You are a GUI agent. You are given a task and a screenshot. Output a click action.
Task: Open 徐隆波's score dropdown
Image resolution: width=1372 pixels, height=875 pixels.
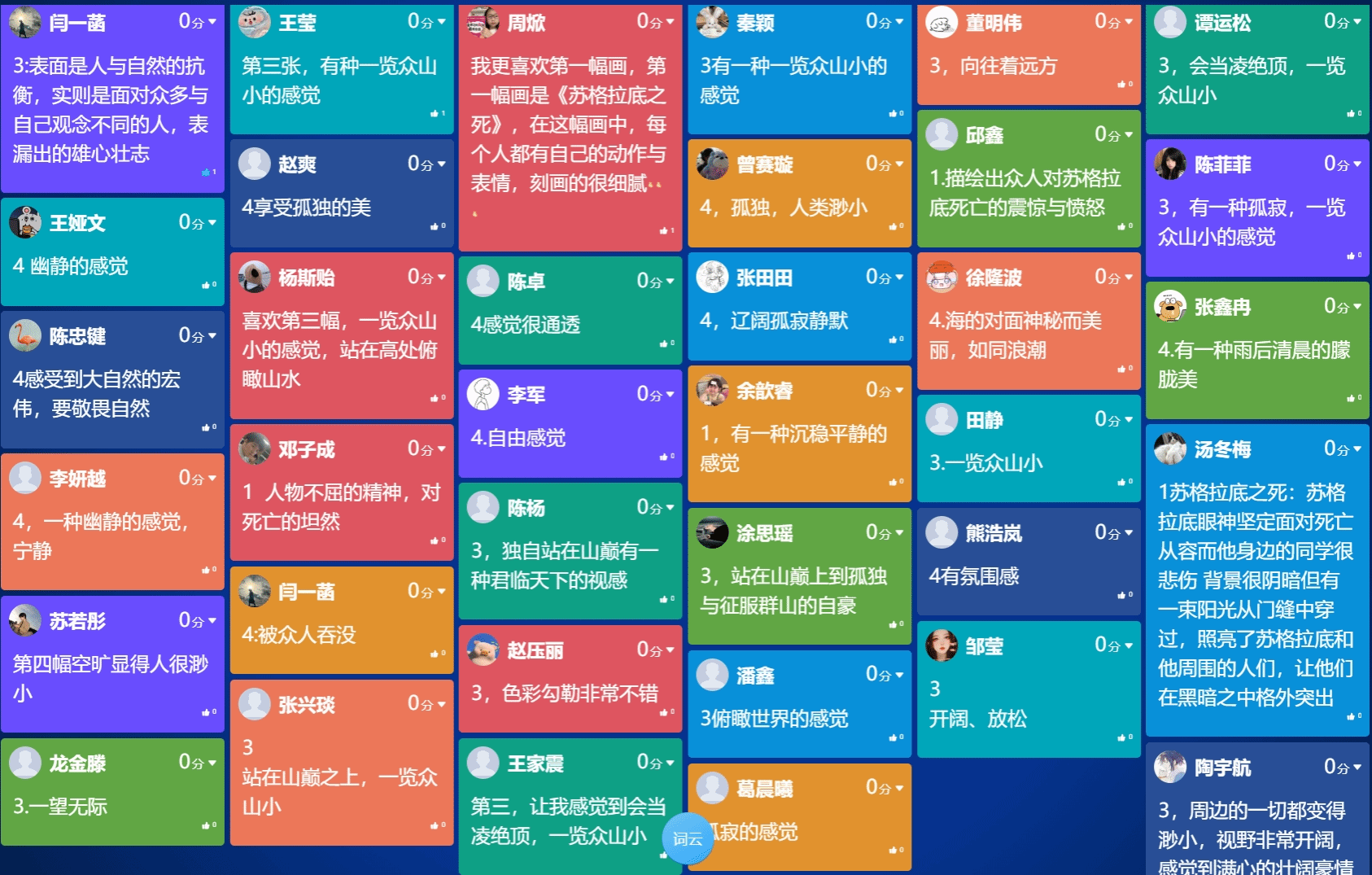coord(1114,278)
